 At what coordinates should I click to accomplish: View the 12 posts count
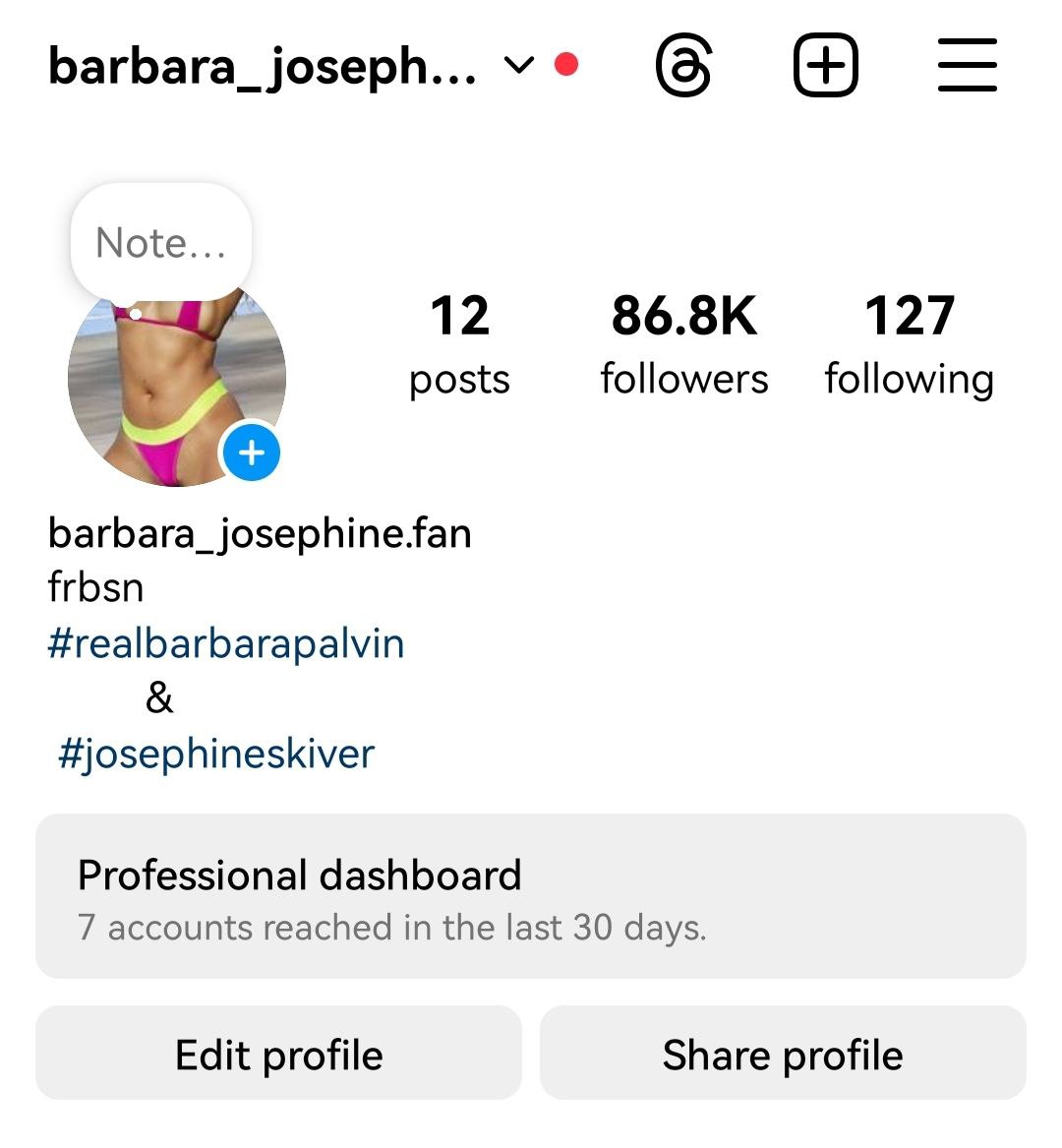pyautogui.click(x=459, y=344)
